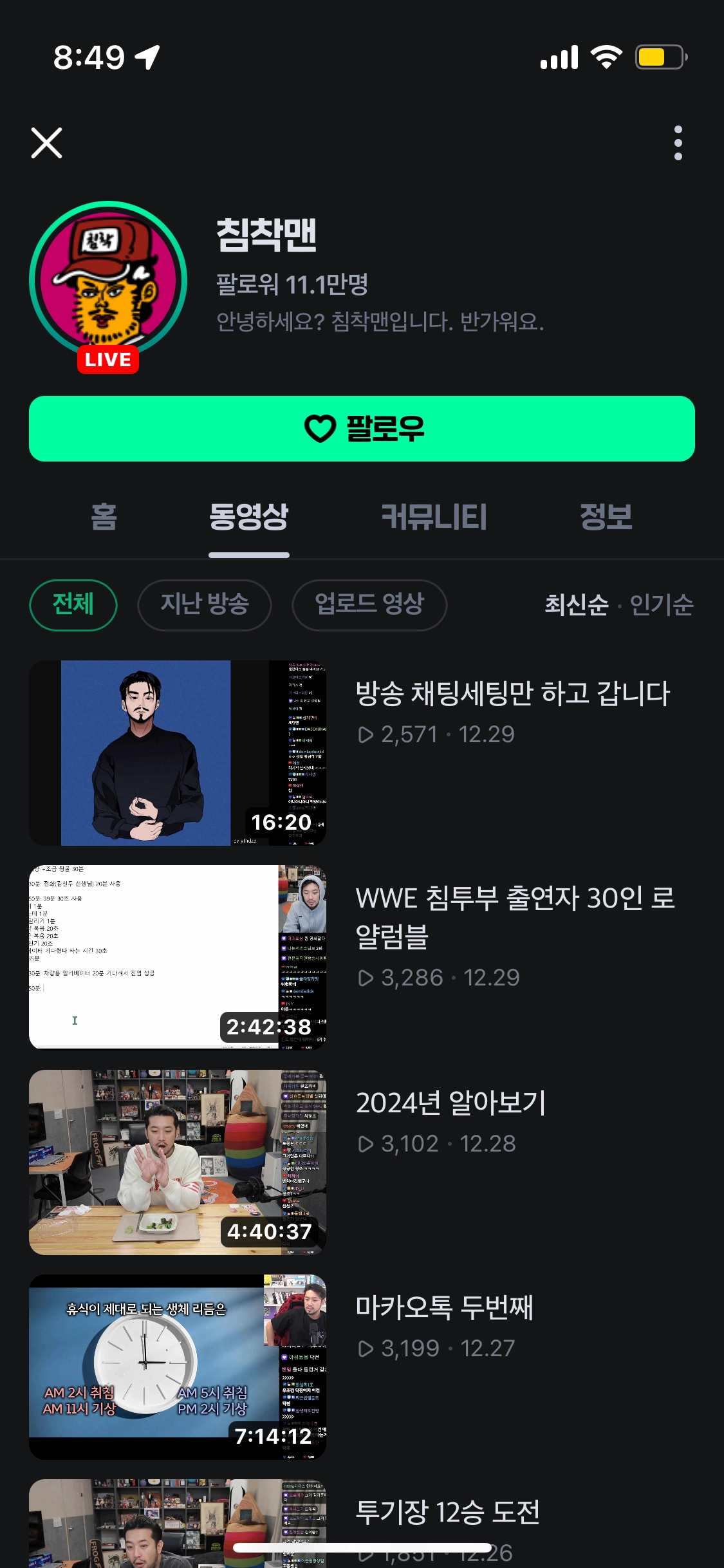Filter by 지난 방송 chip
The image size is (724, 1568).
(205, 604)
